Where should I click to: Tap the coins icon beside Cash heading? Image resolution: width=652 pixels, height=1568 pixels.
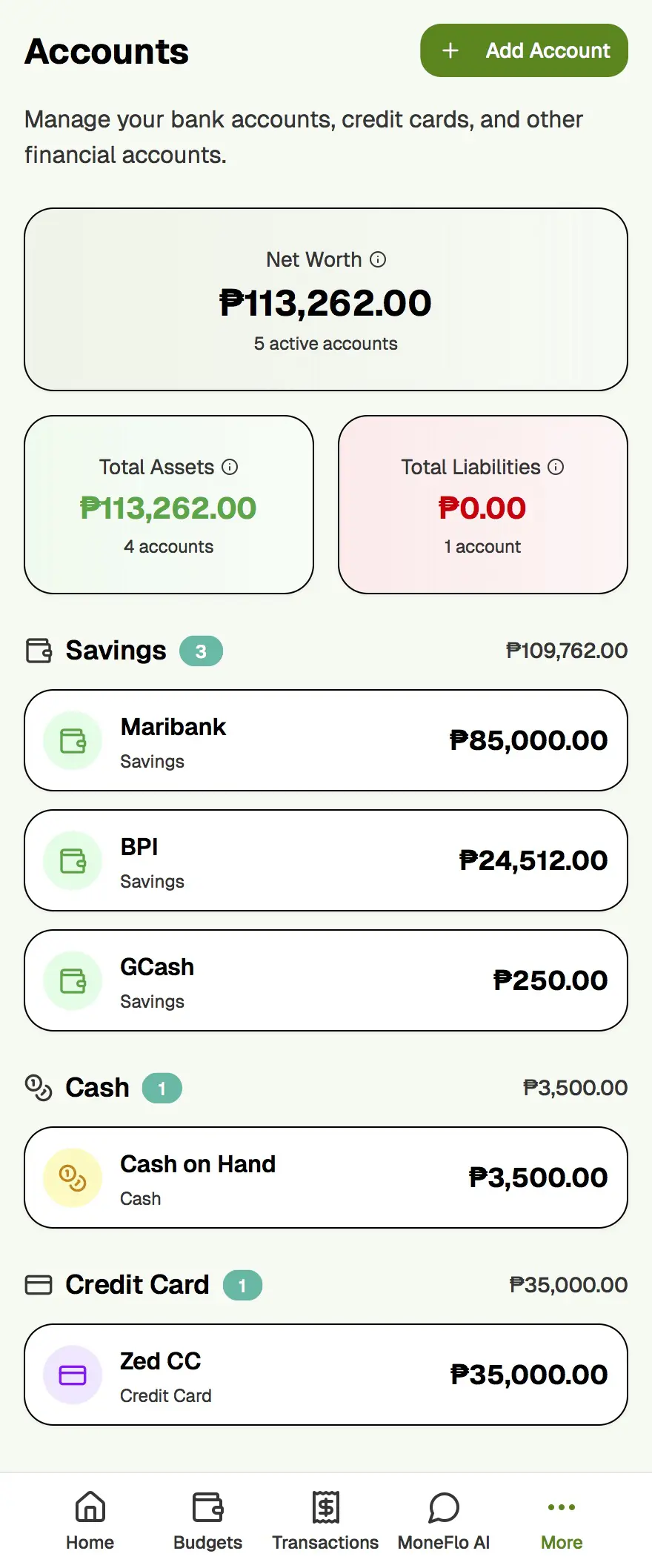(37, 1087)
